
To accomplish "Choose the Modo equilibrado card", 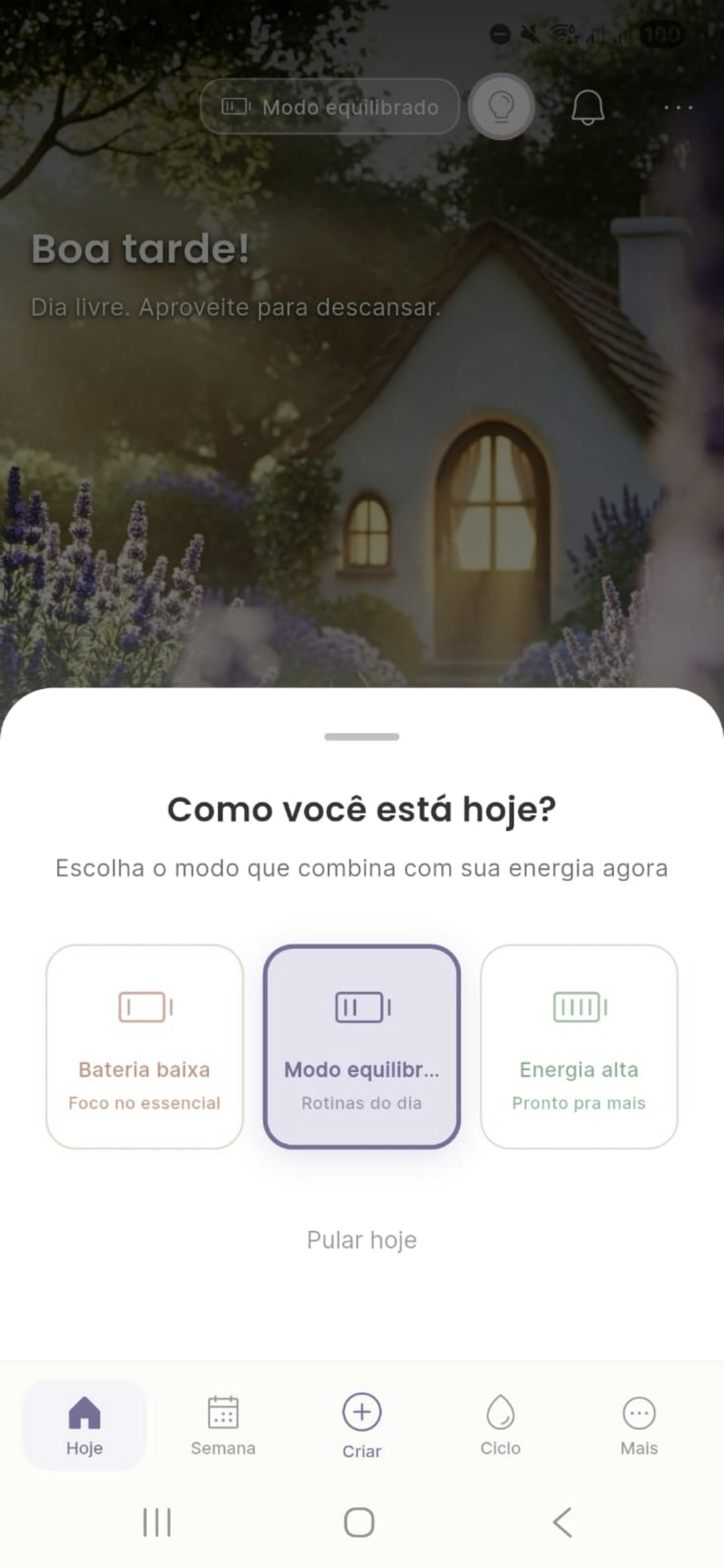I will click(361, 1046).
